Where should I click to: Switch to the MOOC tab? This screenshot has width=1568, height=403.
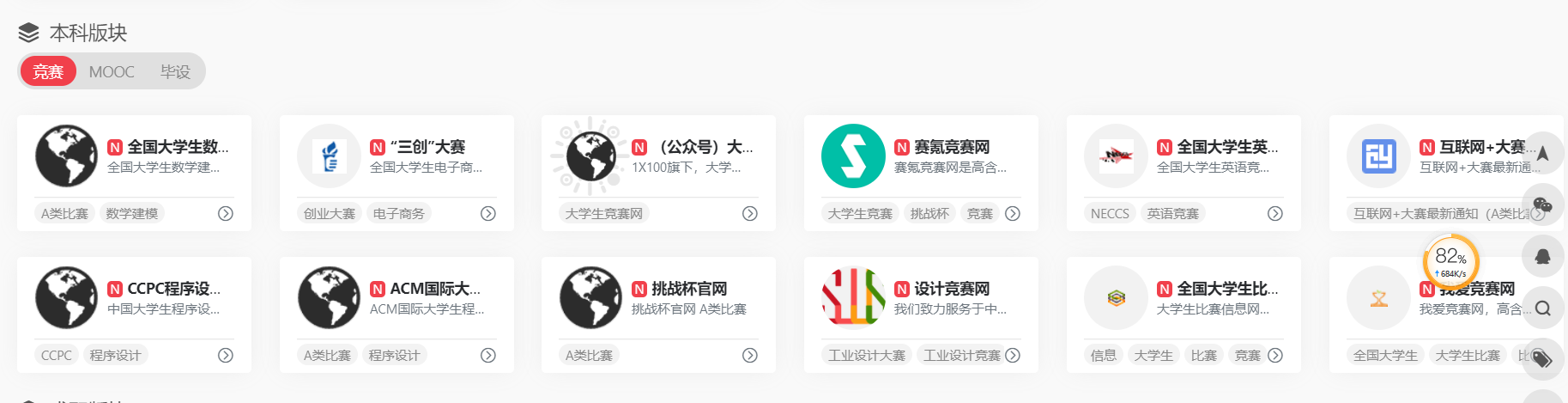click(112, 71)
